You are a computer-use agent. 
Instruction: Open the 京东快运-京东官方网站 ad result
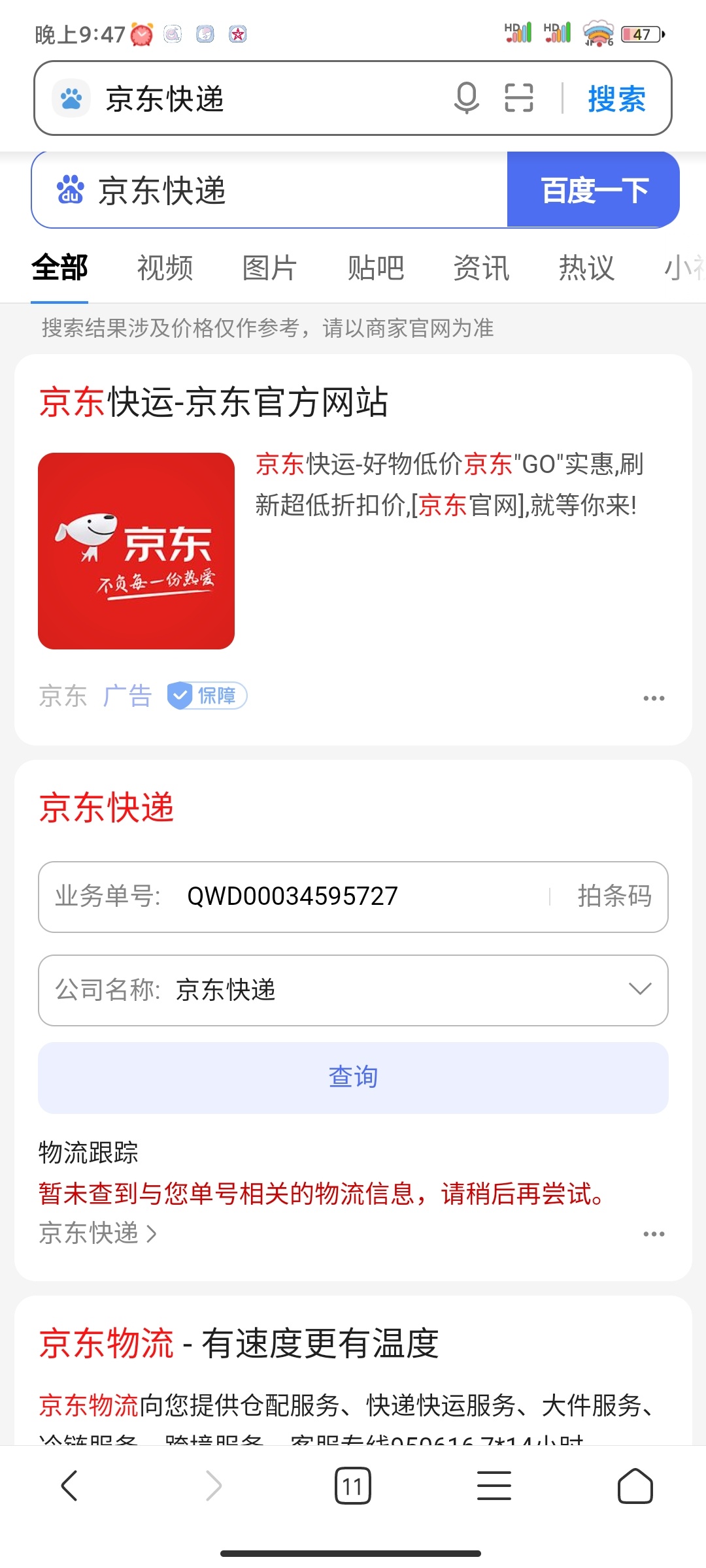[x=214, y=402]
